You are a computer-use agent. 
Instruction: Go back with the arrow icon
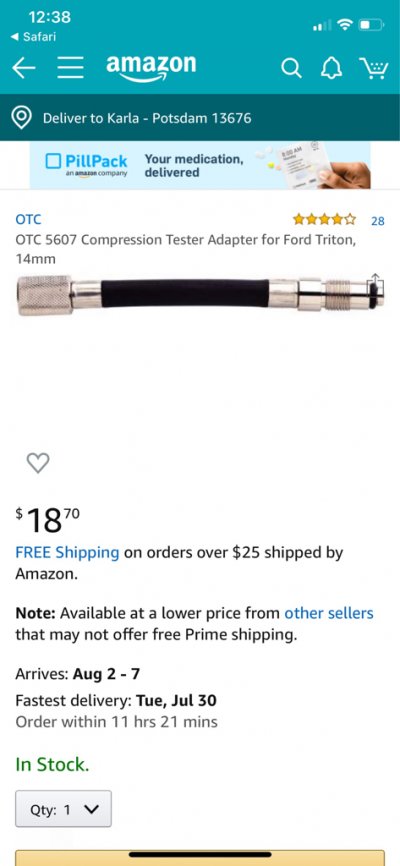(24, 68)
